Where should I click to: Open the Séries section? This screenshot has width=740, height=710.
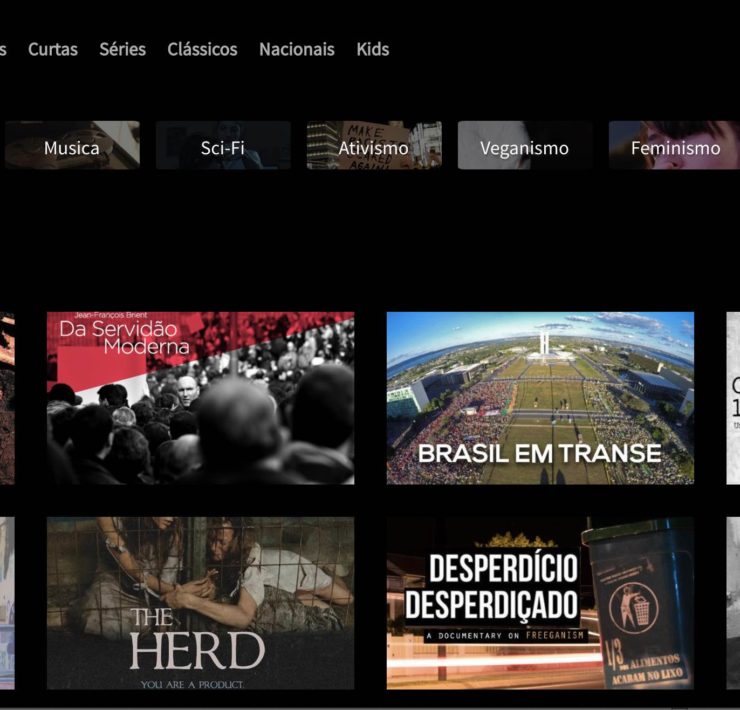point(122,49)
